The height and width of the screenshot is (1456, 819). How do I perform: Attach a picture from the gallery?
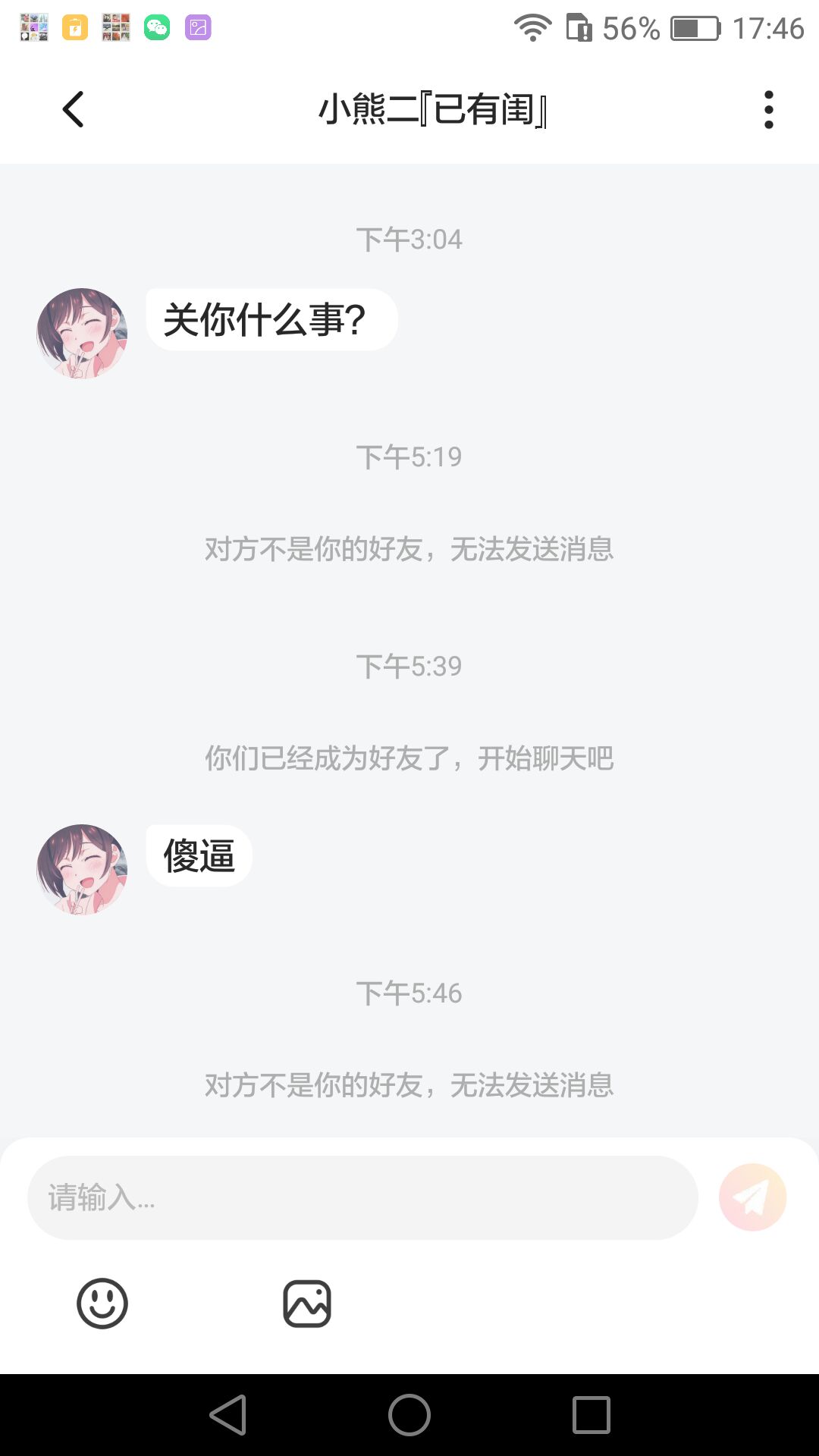[x=307, y=1304]
